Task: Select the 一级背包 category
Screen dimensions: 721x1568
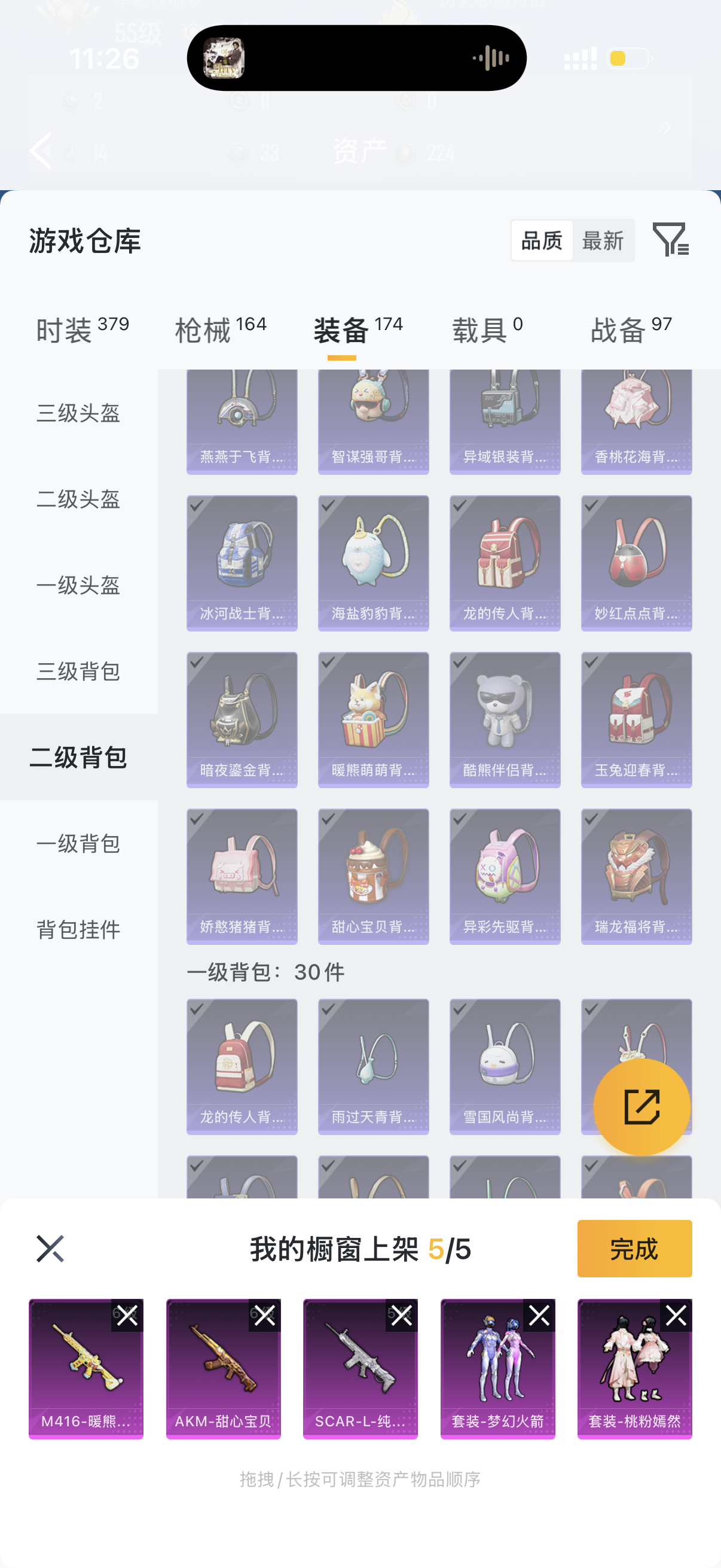Action: 78,843
